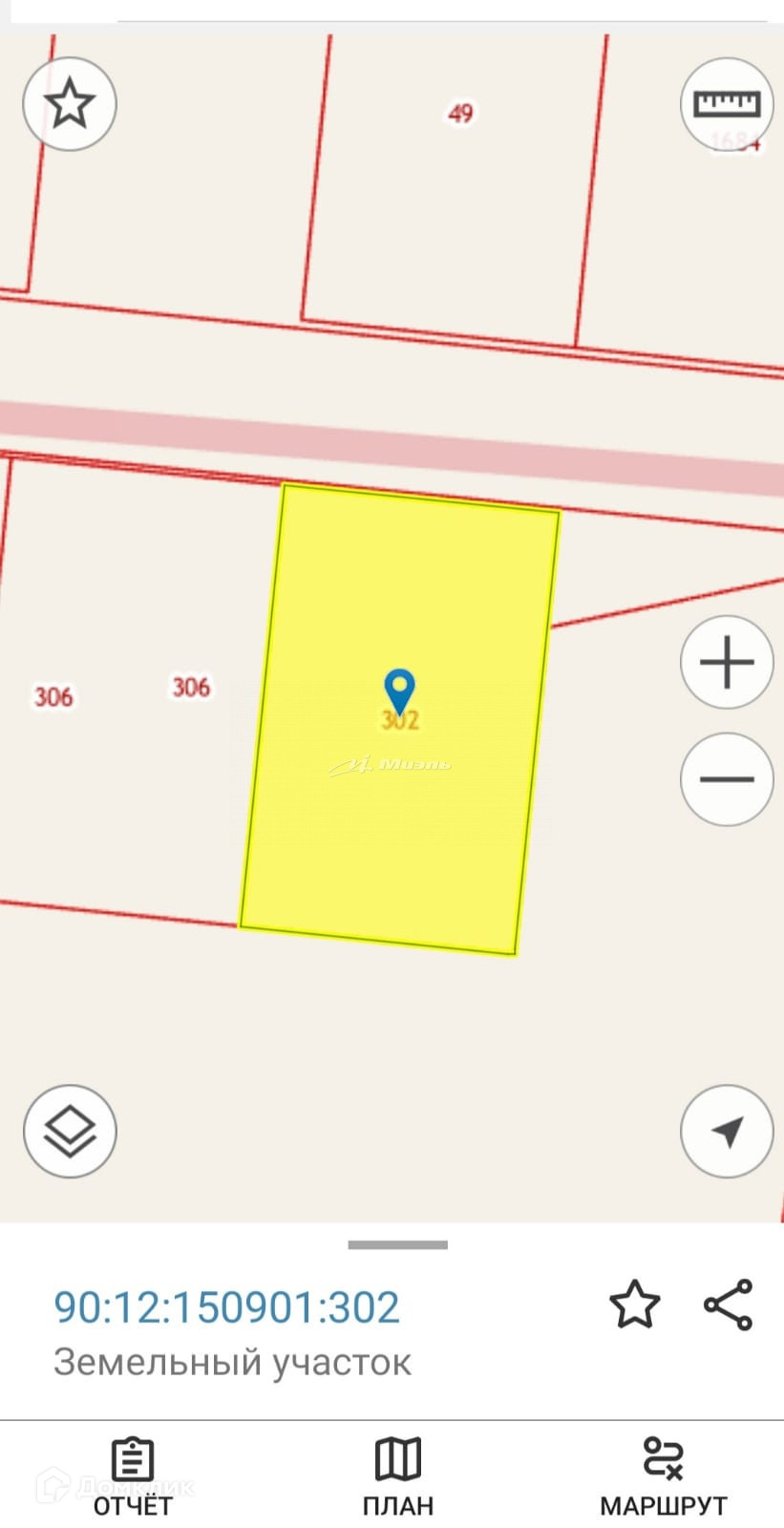Add parcel 90:12:150901:302 to favorites
The height and width of the screenshot is (1528, 784).
click(634, 1305)
